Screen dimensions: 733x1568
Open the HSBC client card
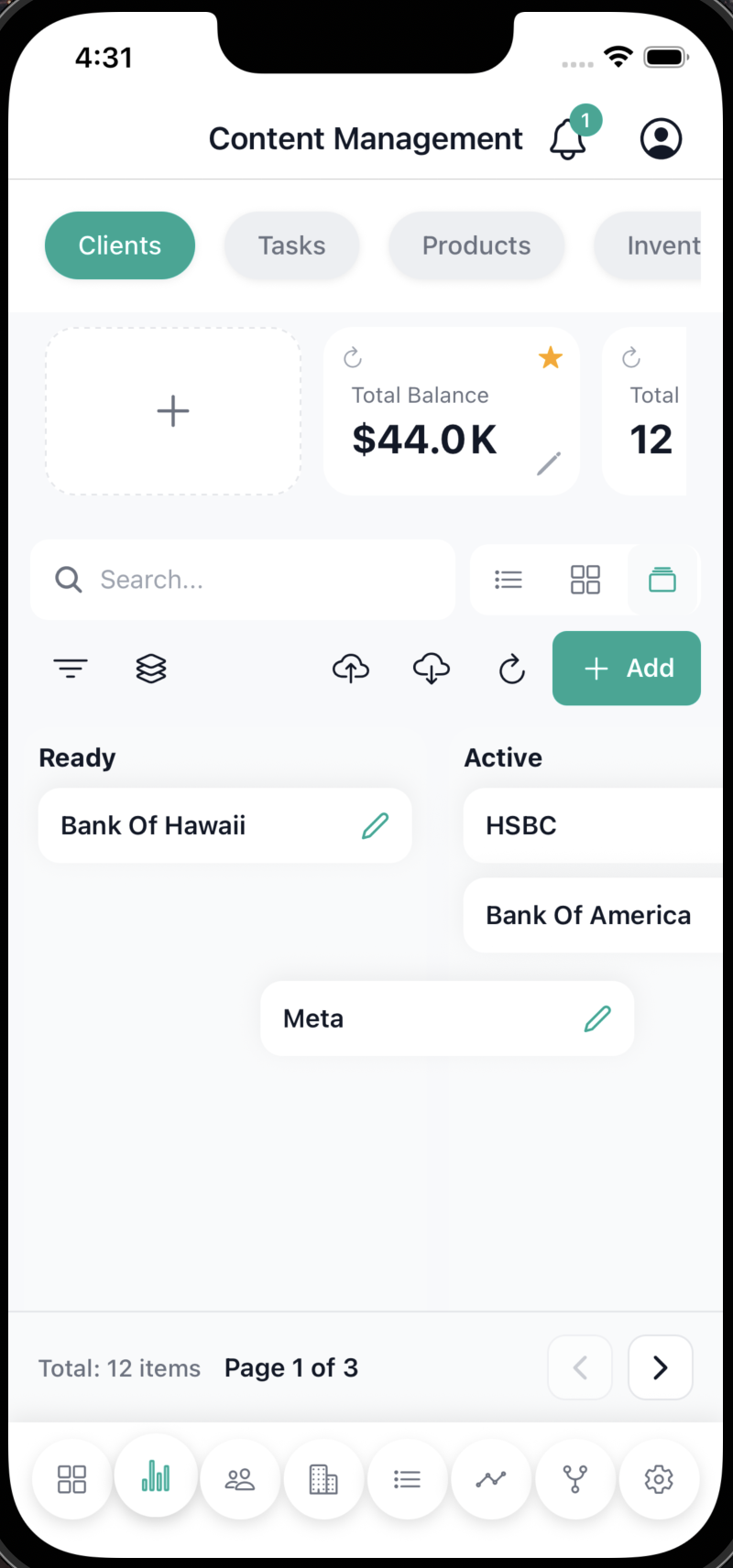coord(586,825)
